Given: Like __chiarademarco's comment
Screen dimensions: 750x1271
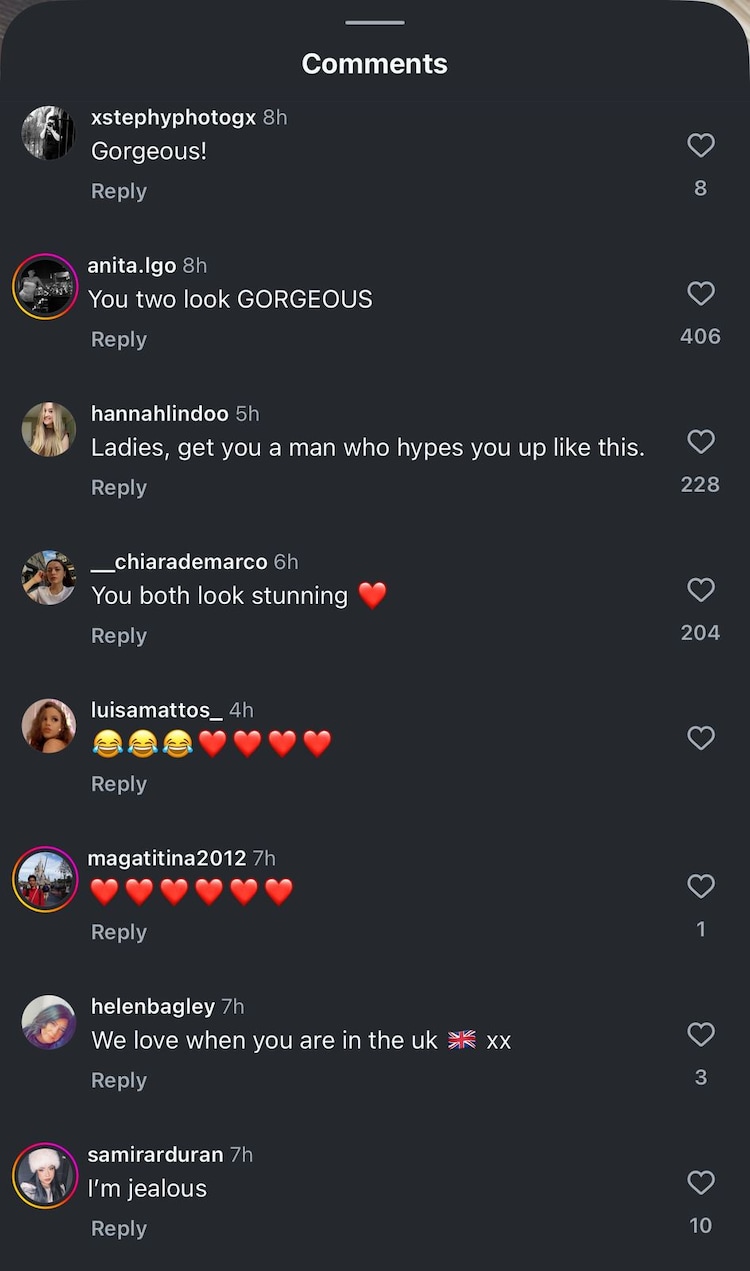Looking at the screenshot, I should pyautogui.click(x=701, y=590).
